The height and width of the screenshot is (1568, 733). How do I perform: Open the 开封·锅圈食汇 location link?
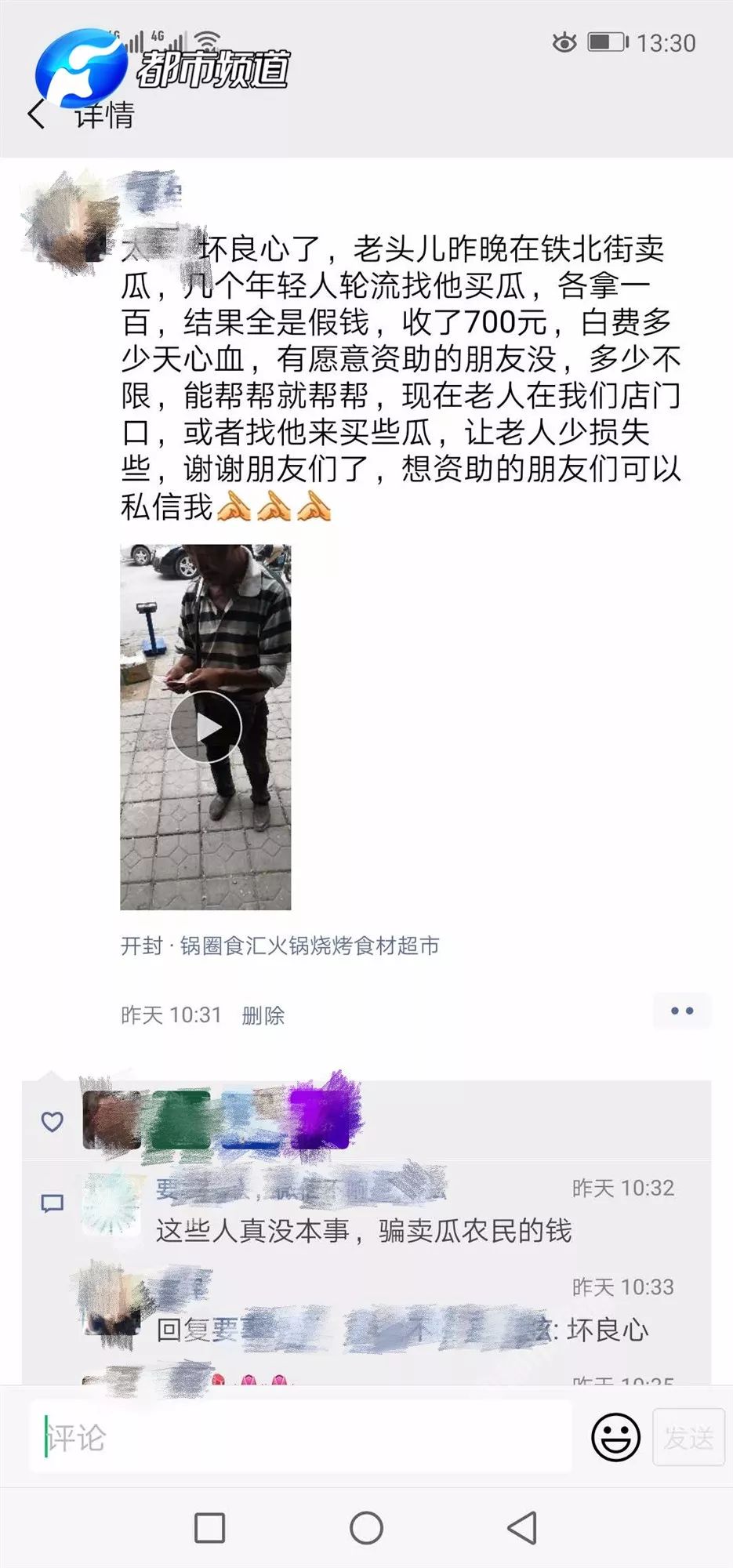(x=280, y=946)
